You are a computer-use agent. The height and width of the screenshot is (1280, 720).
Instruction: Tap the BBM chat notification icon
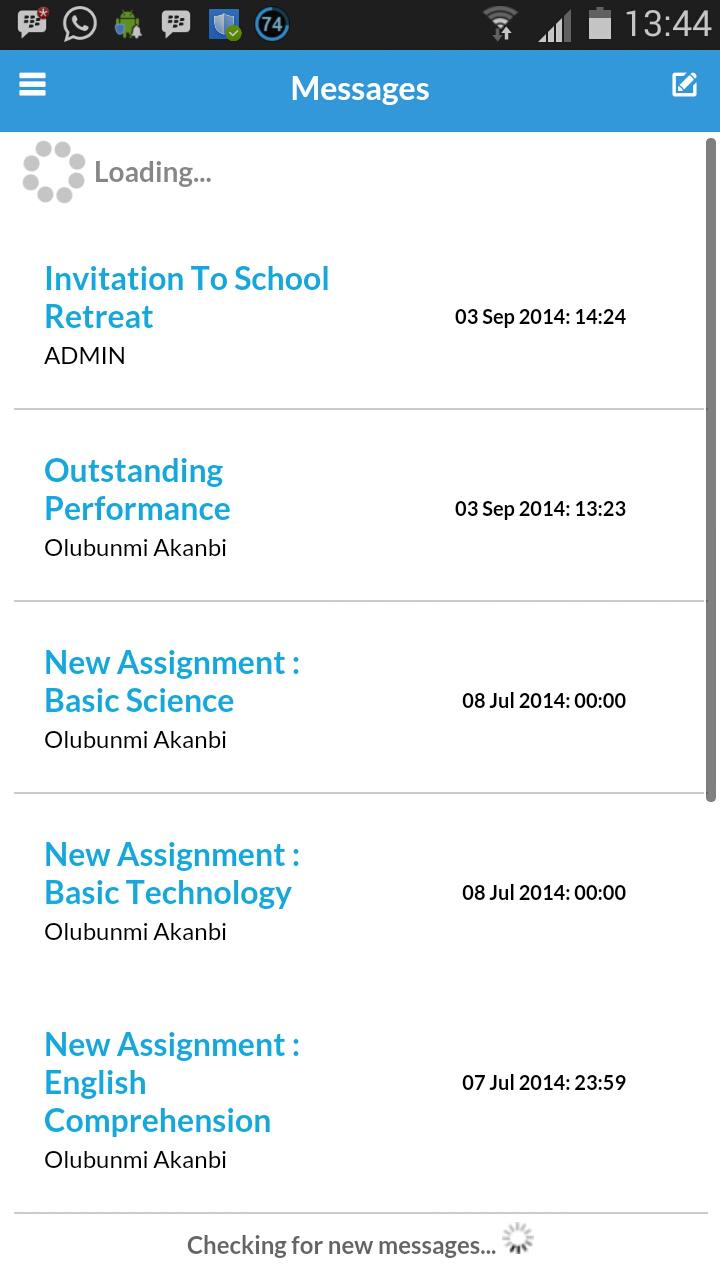click(x=175, y=22)
